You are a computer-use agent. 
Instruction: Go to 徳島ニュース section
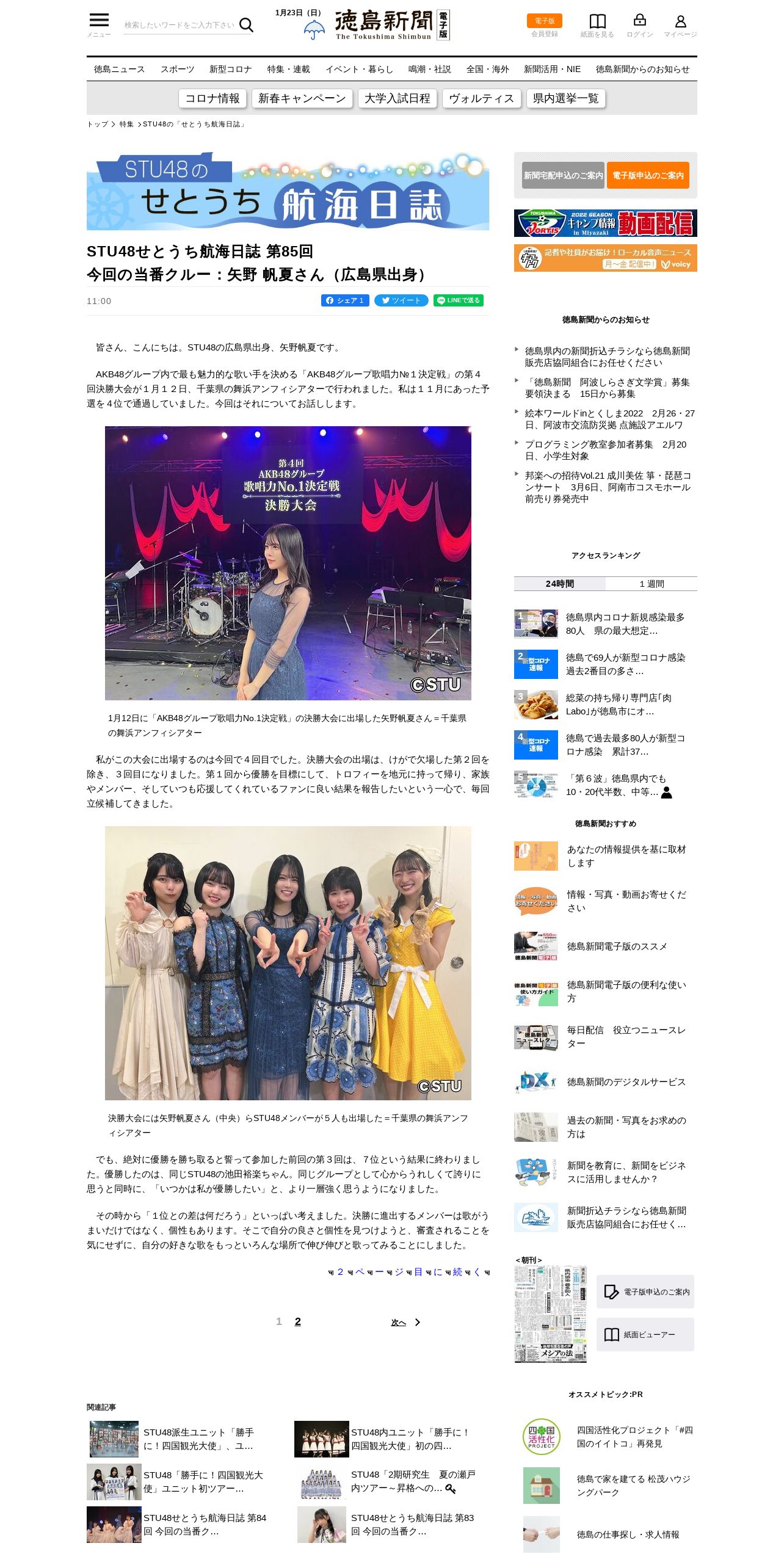pyautogui.click(x=120, y=69)
